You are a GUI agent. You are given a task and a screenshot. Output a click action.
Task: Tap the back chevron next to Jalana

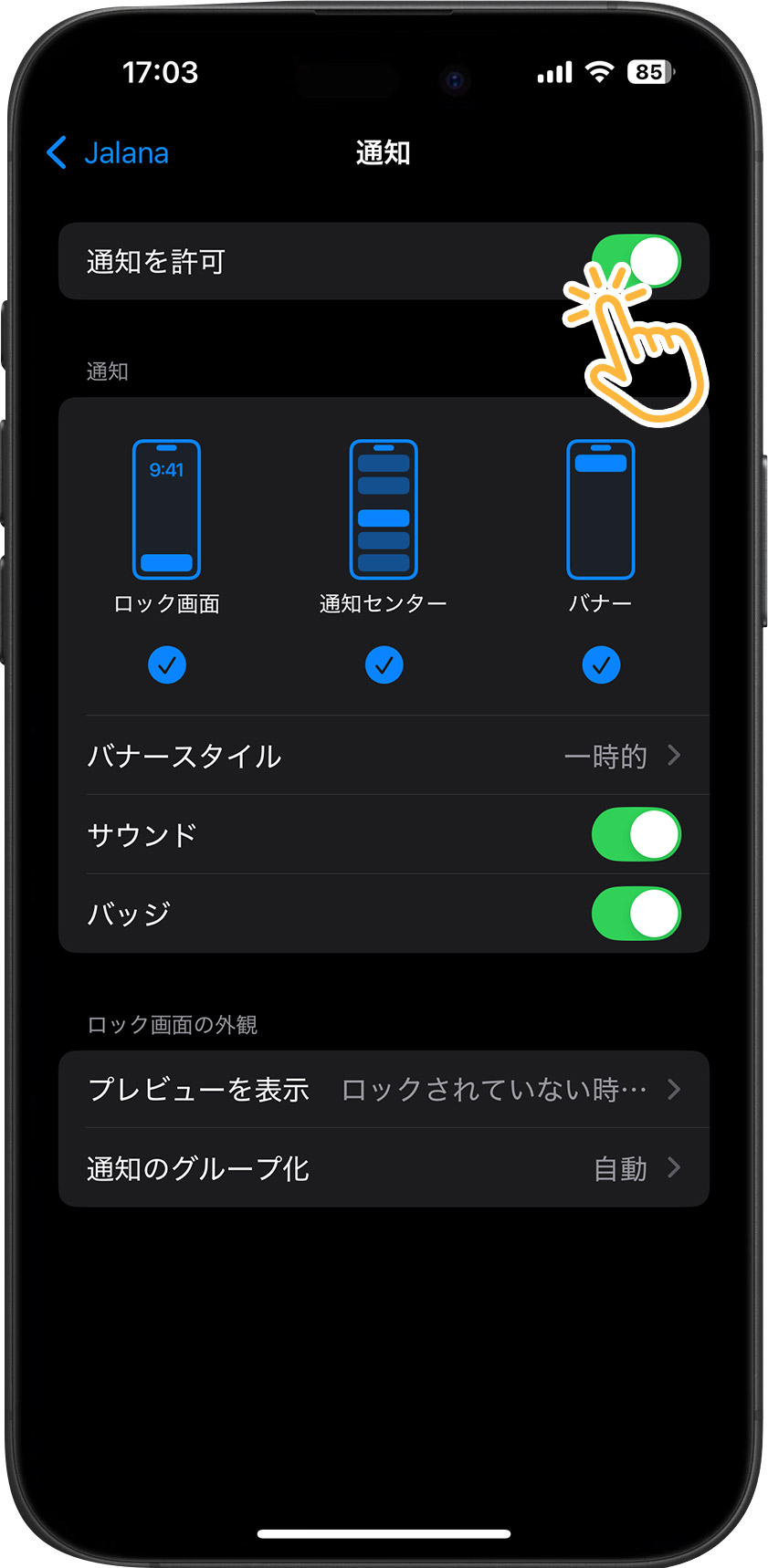tap(57, 152)
